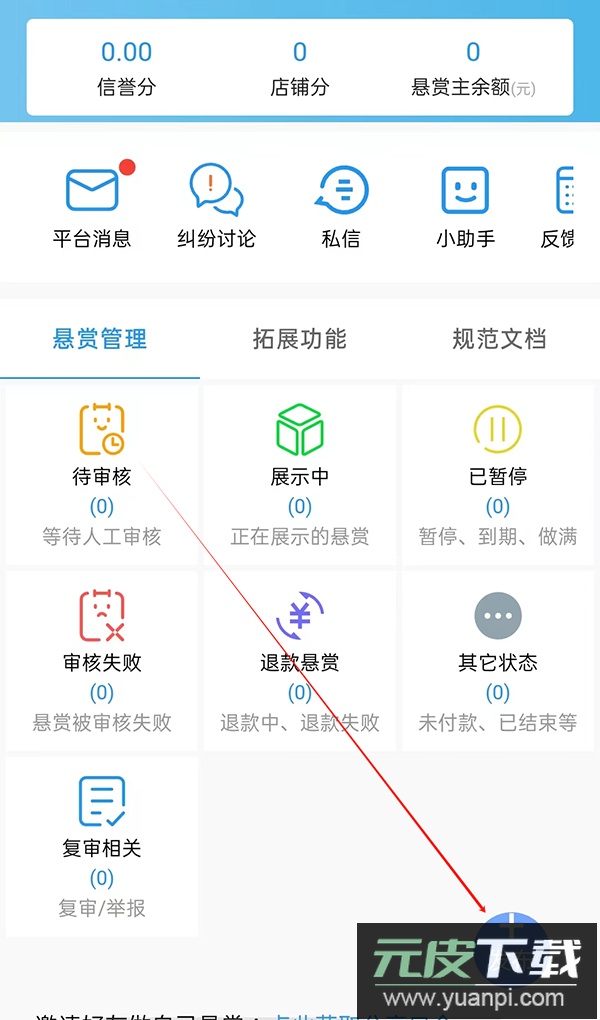Open 待审核 pending review bounties
Screen dimensions: 600x1020
pos(102,474)
